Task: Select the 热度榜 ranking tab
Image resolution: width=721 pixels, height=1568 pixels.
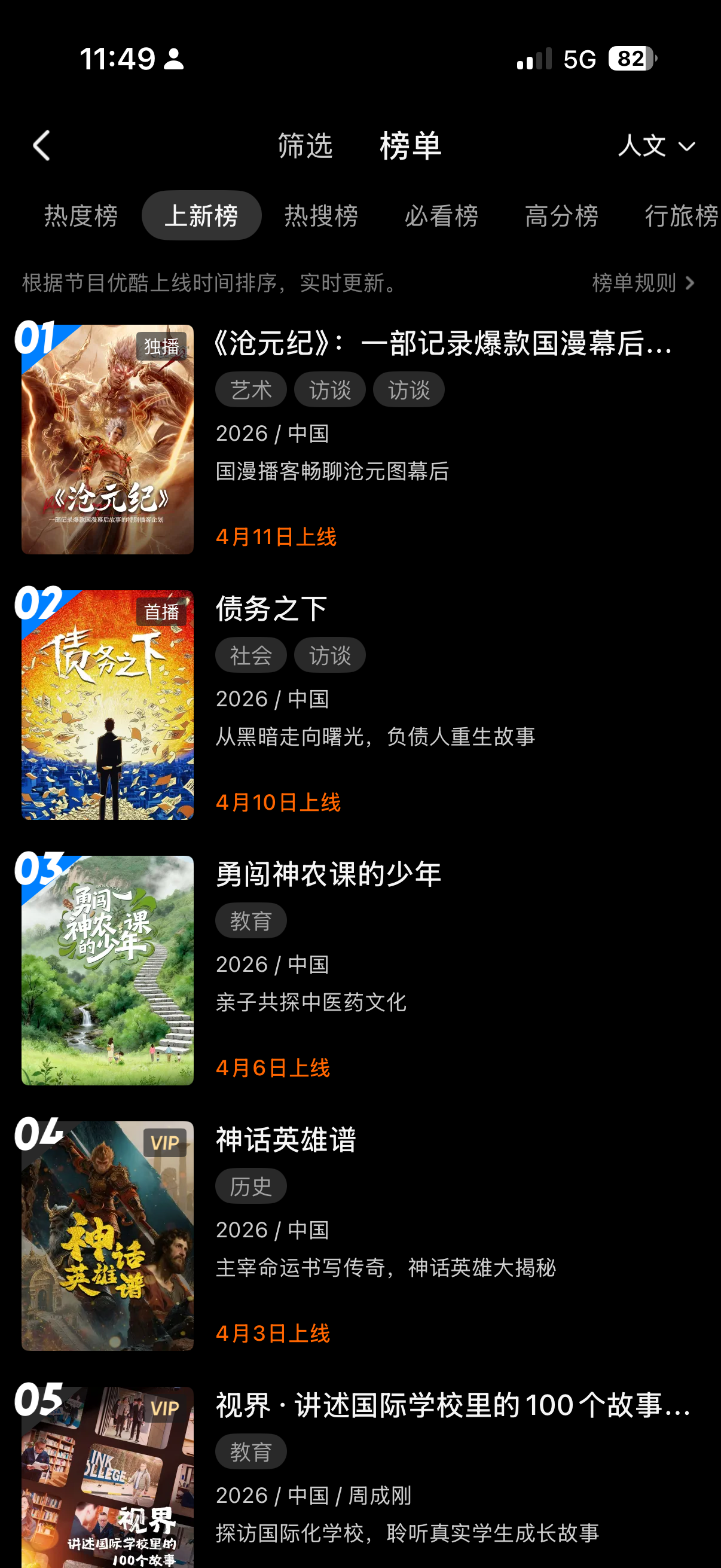Action: [x=81, y=216]
